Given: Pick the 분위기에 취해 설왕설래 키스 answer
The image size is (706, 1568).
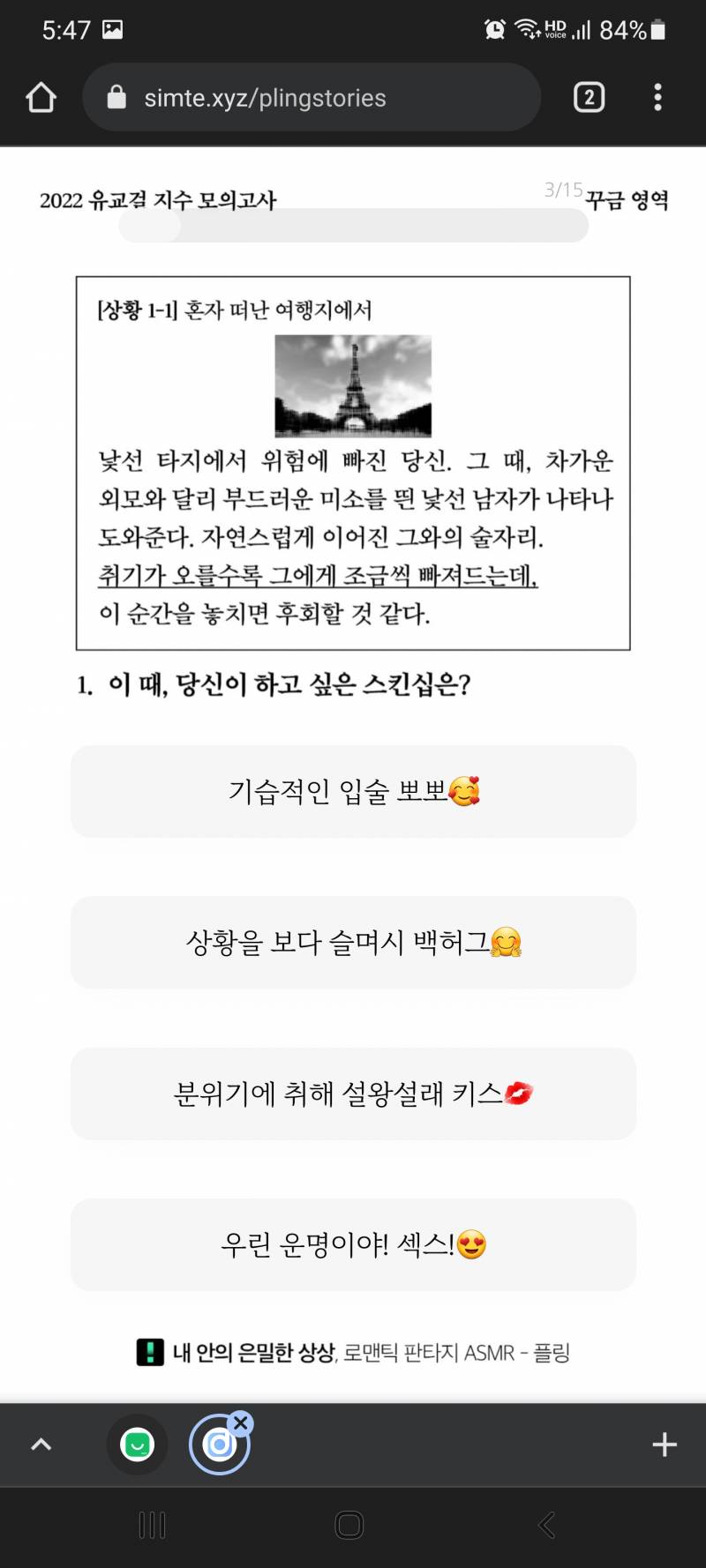Looking at the screenshot, I should pyautogui.click(x=353, y=1094).
